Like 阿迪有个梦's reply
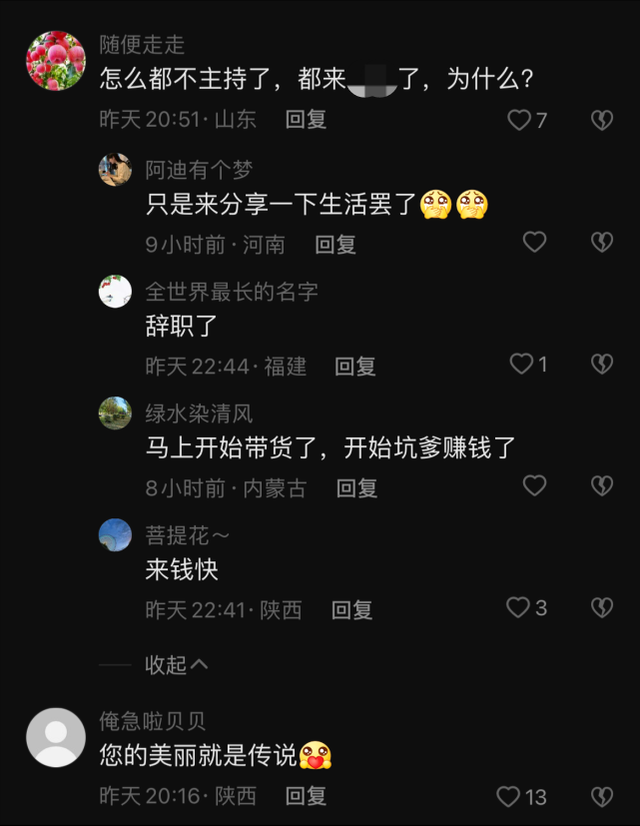 coord(535,242)
